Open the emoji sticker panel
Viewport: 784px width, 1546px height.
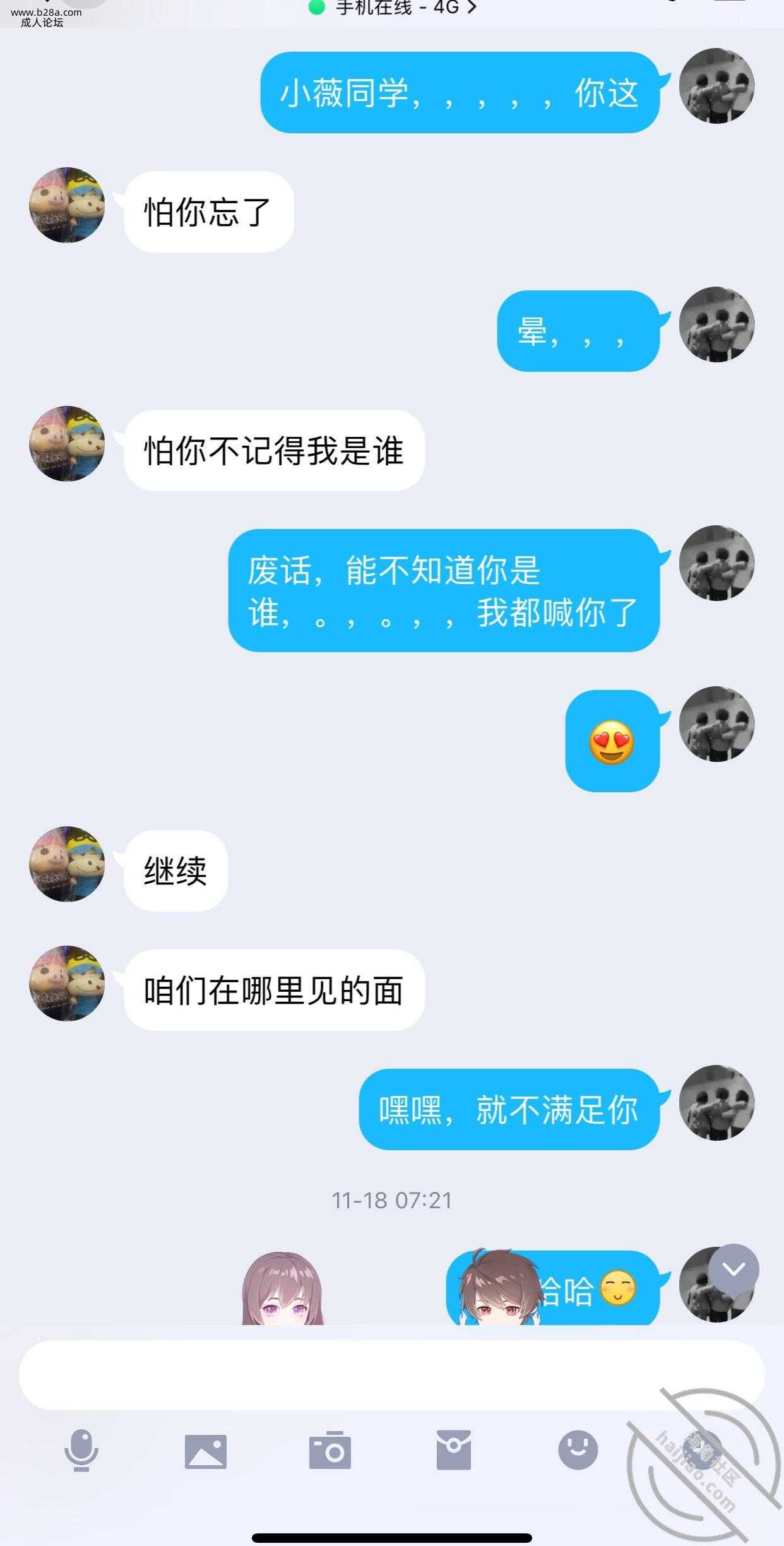tap(578, 1450)
